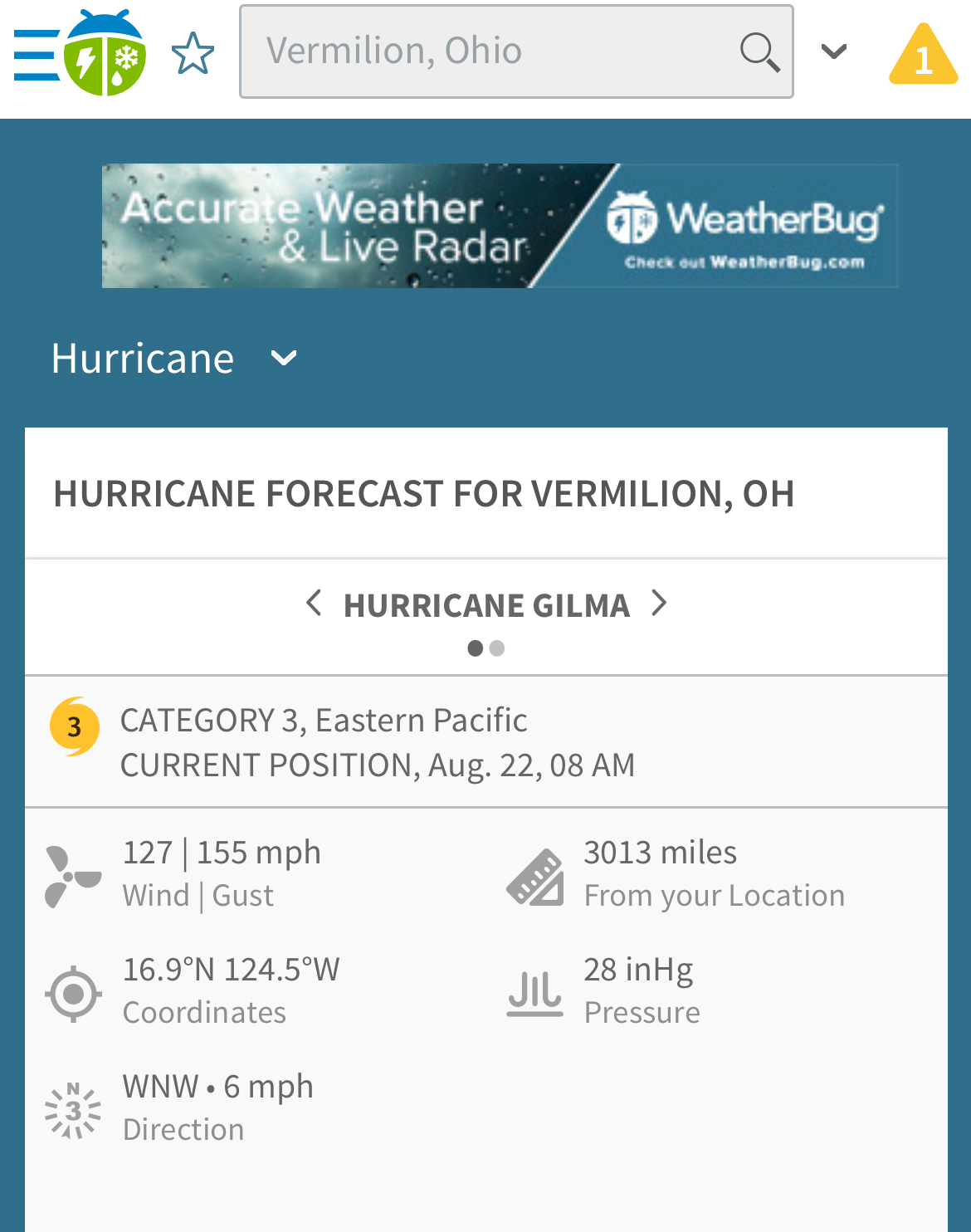Show the next hurricane after Gilma
971x1232 pixels.
(660, 603)
